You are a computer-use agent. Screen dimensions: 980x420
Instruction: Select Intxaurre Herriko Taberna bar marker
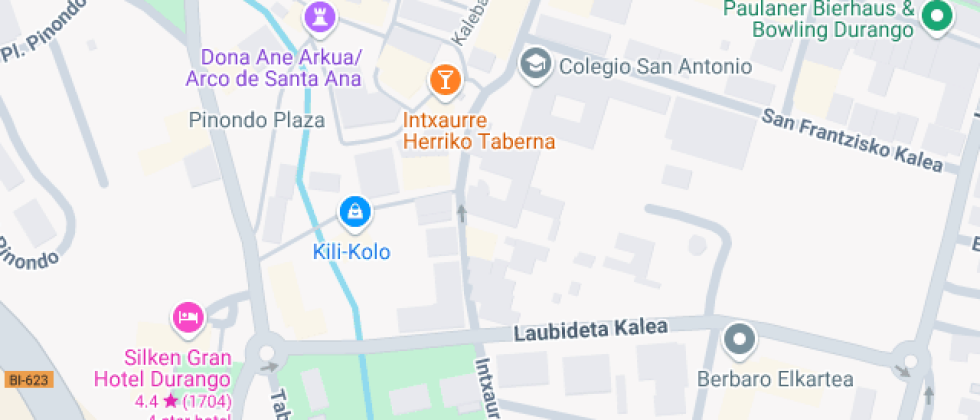(445, 81)
